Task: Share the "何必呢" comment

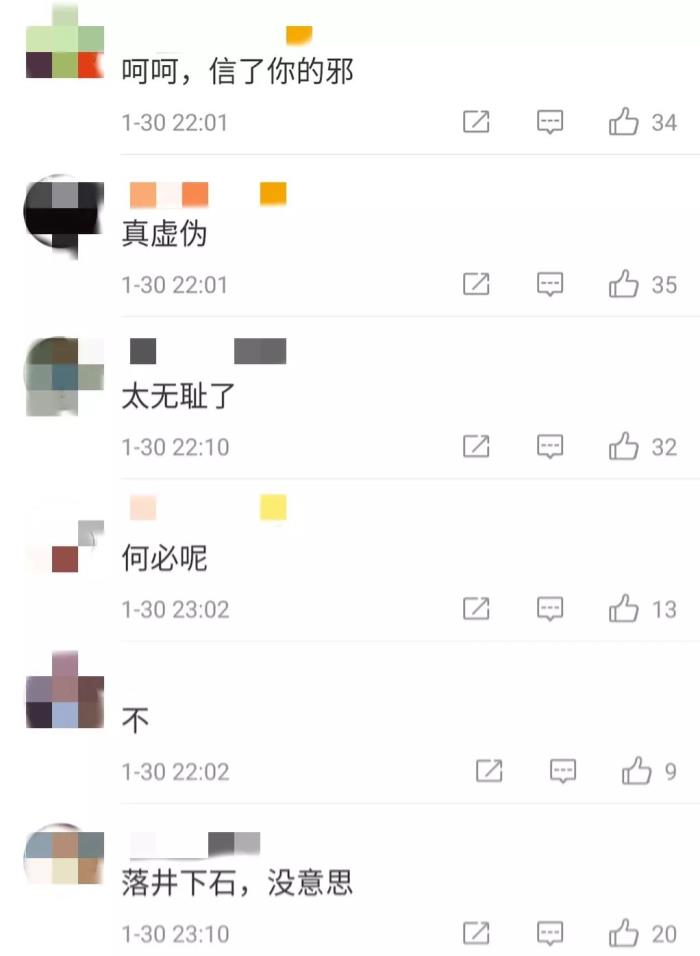Action: pyautogui.click(x=476, y=609)
